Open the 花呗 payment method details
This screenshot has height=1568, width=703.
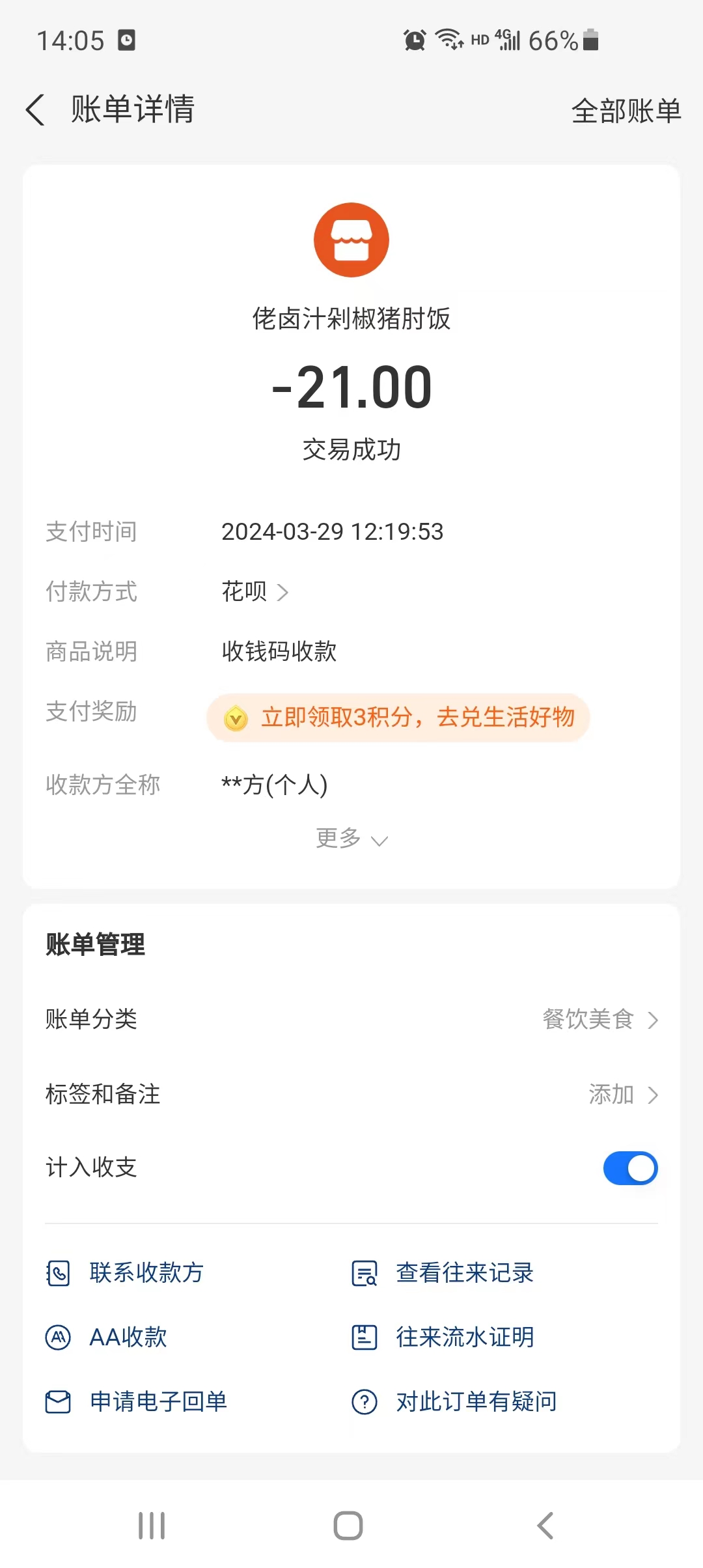coord(255,592)
